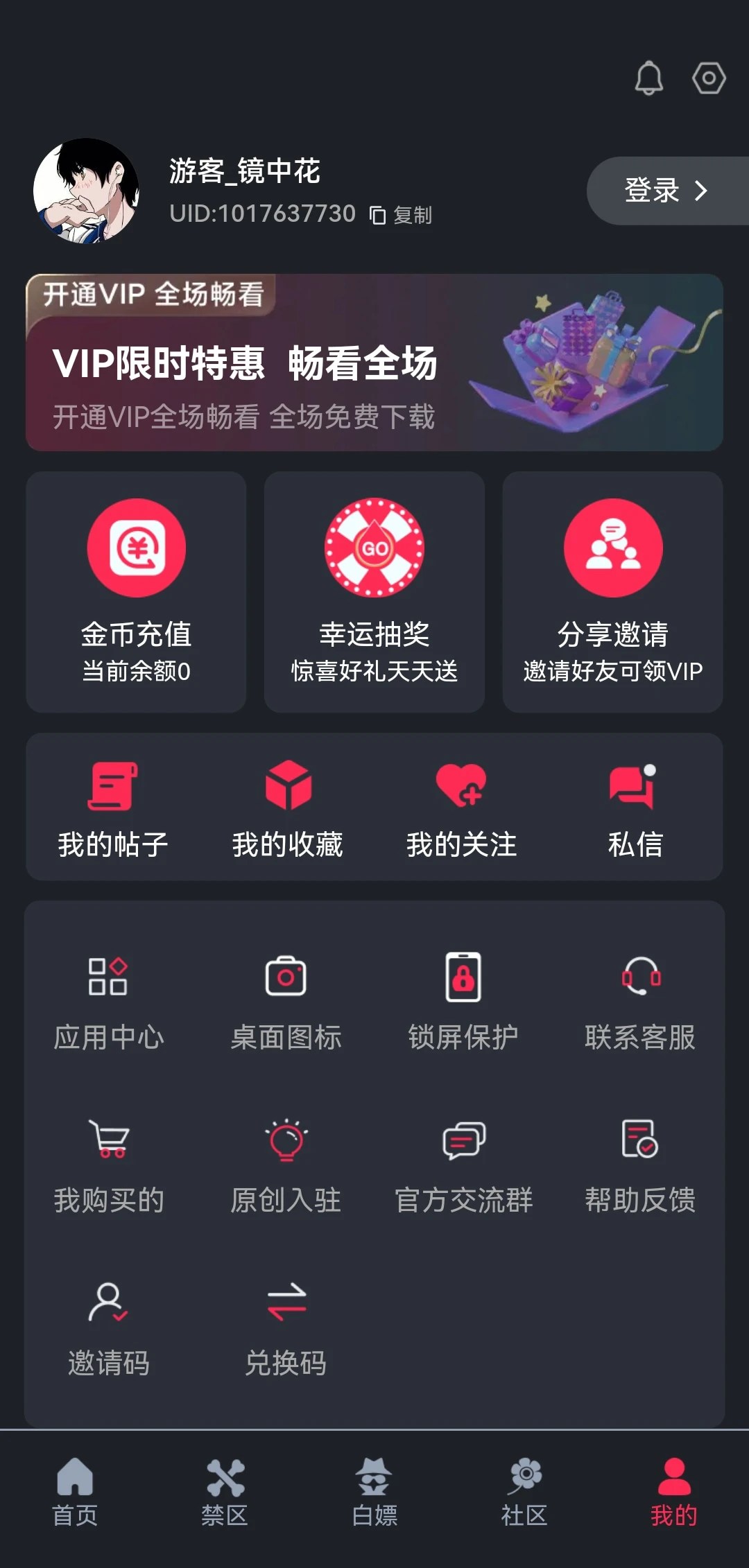The image size is (749, 1568).
Task: Open the notifications bell
Action: 648,78
